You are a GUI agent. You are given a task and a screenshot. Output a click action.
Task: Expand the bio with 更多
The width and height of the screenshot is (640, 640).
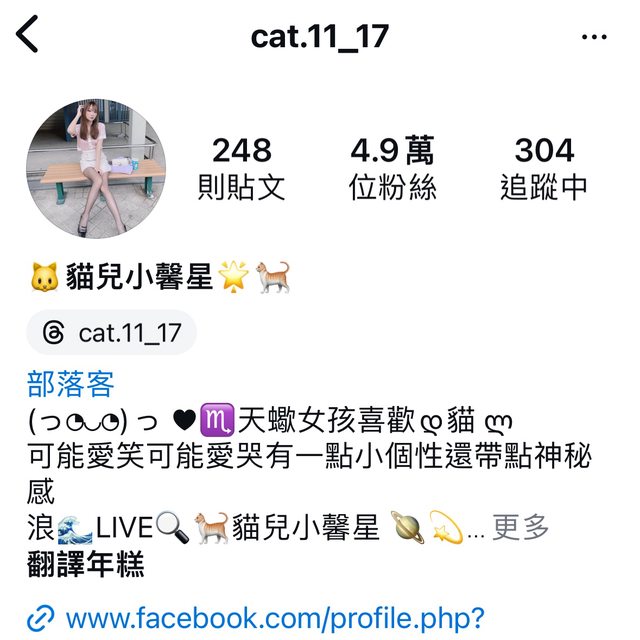(521, 528)
